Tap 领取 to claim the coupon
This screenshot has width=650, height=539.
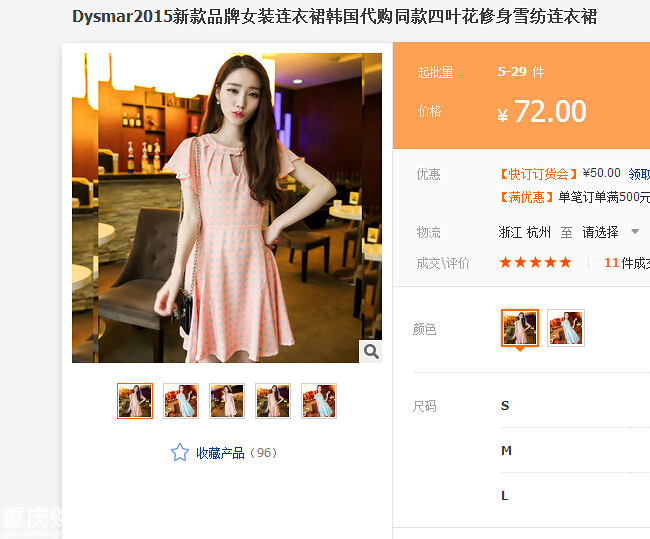tap(638, 174)
